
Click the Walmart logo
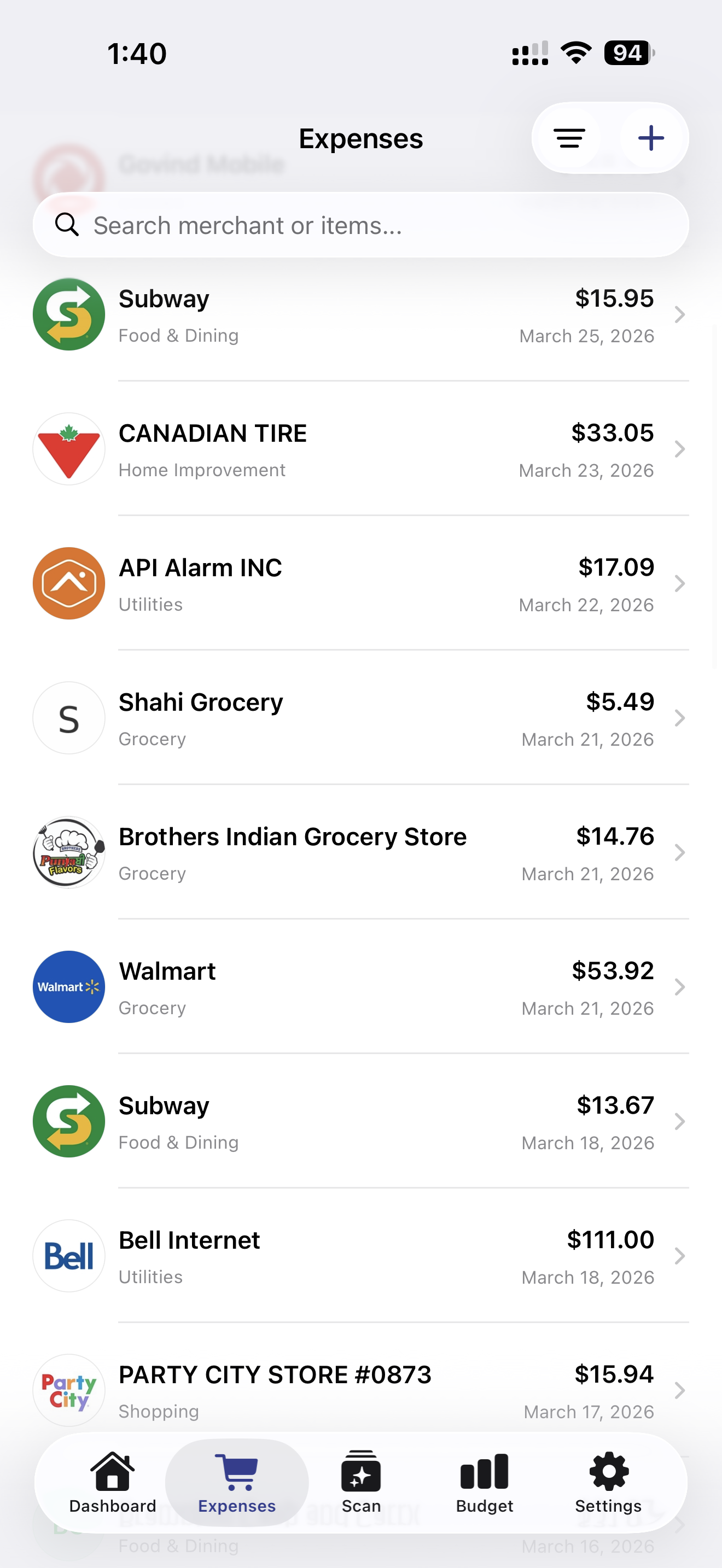tap(68, 987)
